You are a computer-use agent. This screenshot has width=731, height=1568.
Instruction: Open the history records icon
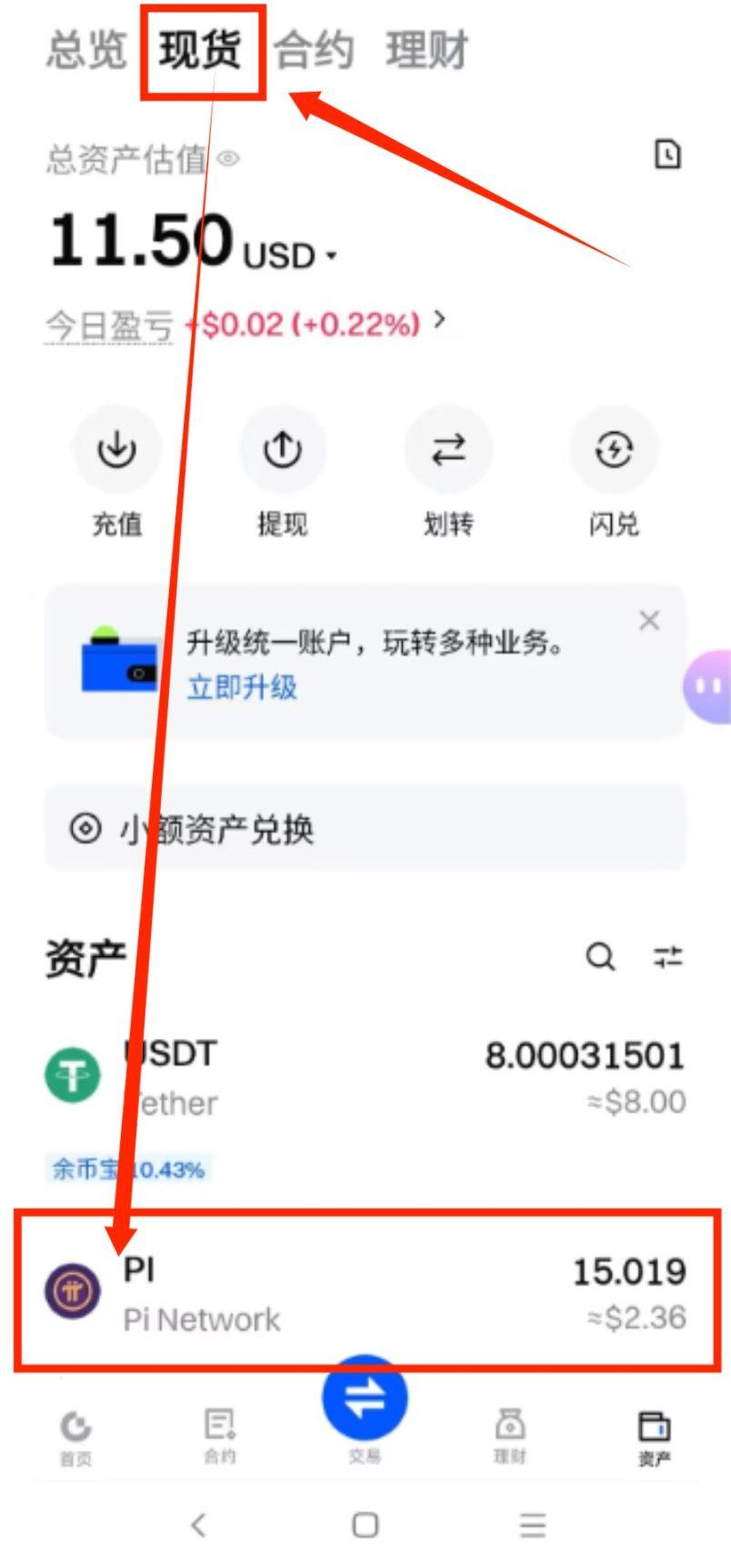(667, 155)
